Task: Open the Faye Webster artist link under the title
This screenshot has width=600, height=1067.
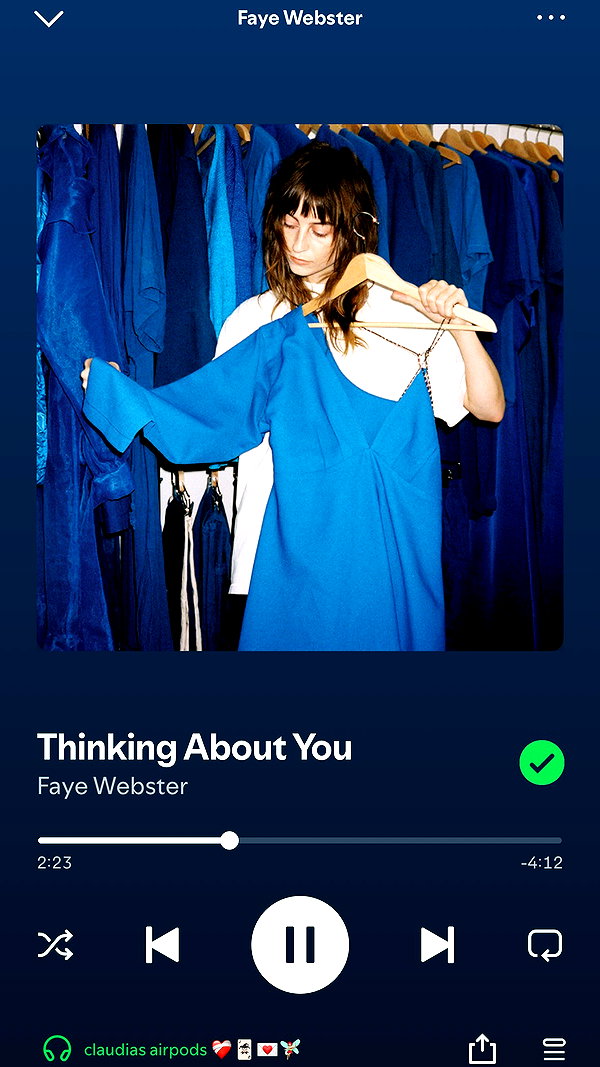Action: 112,786
